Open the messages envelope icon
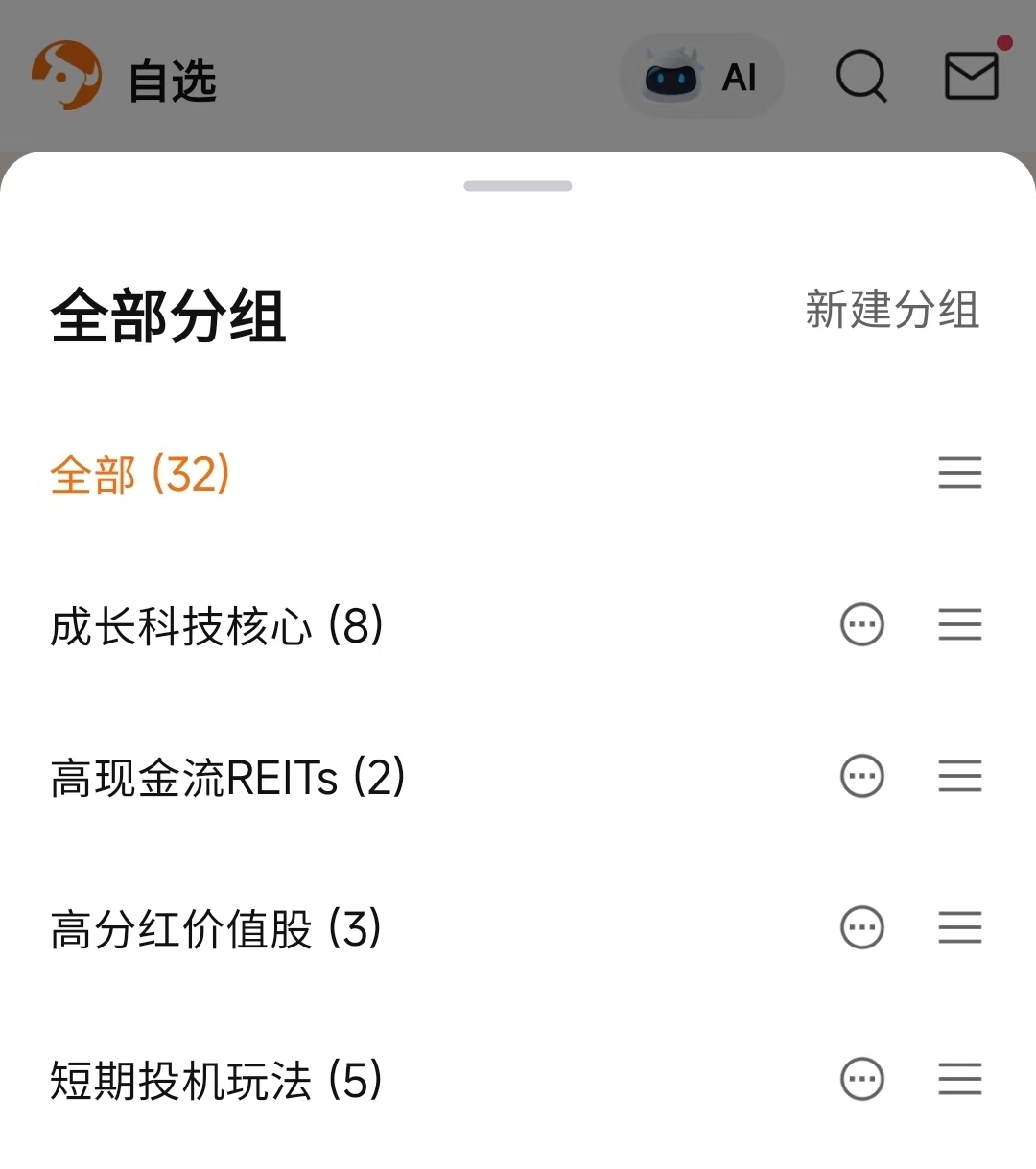The image size is (1036, 1169). tap(972, 76)
